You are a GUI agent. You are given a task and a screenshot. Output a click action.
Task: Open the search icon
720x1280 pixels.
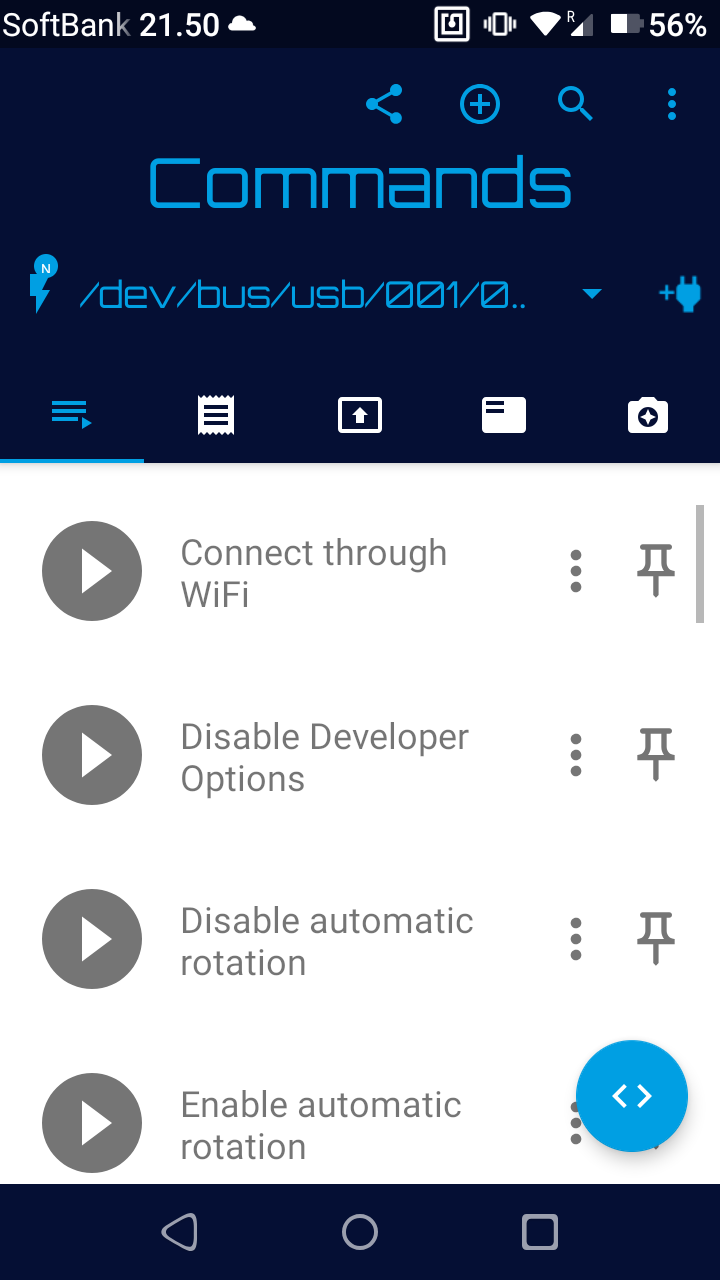(x=575, y=104)
